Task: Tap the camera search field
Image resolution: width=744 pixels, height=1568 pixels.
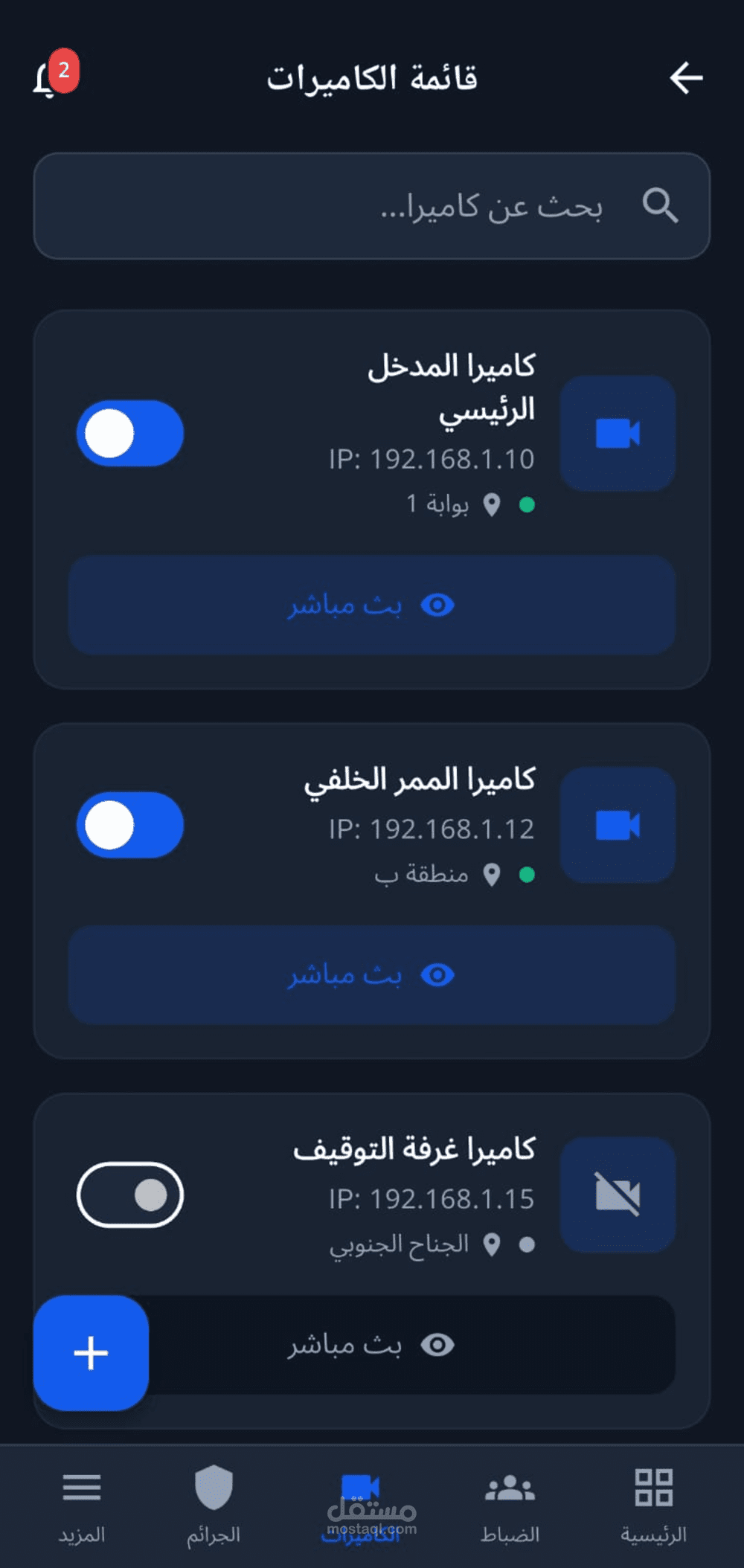Action: (372, 206)
